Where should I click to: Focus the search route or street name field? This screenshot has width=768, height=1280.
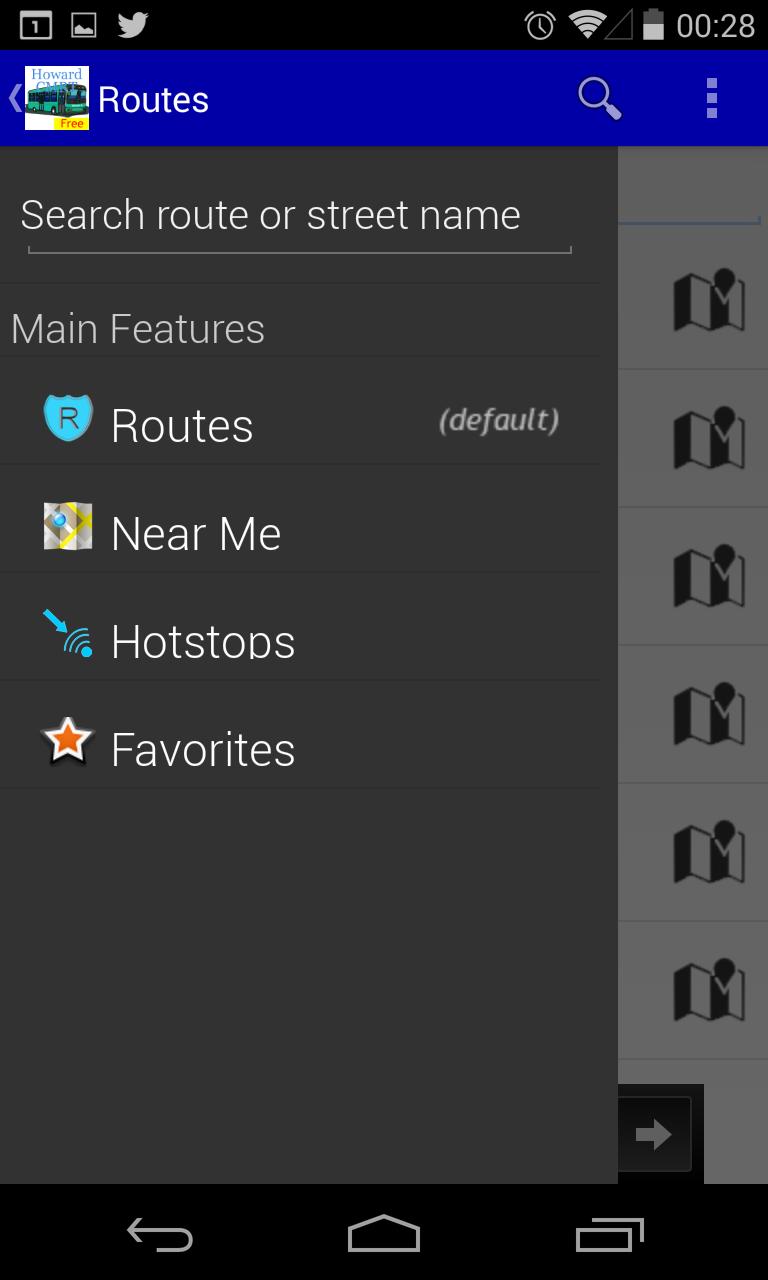point(299,216)
